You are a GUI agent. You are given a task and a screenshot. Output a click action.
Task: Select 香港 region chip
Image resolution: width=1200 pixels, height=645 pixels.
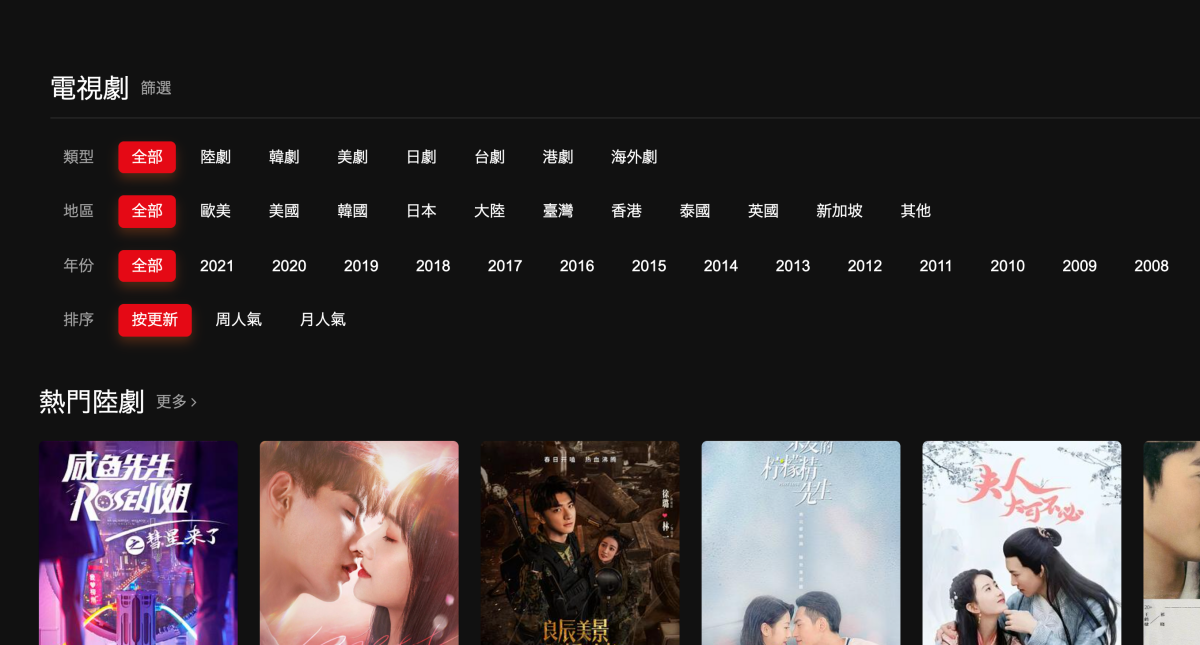tap(626, 211)
